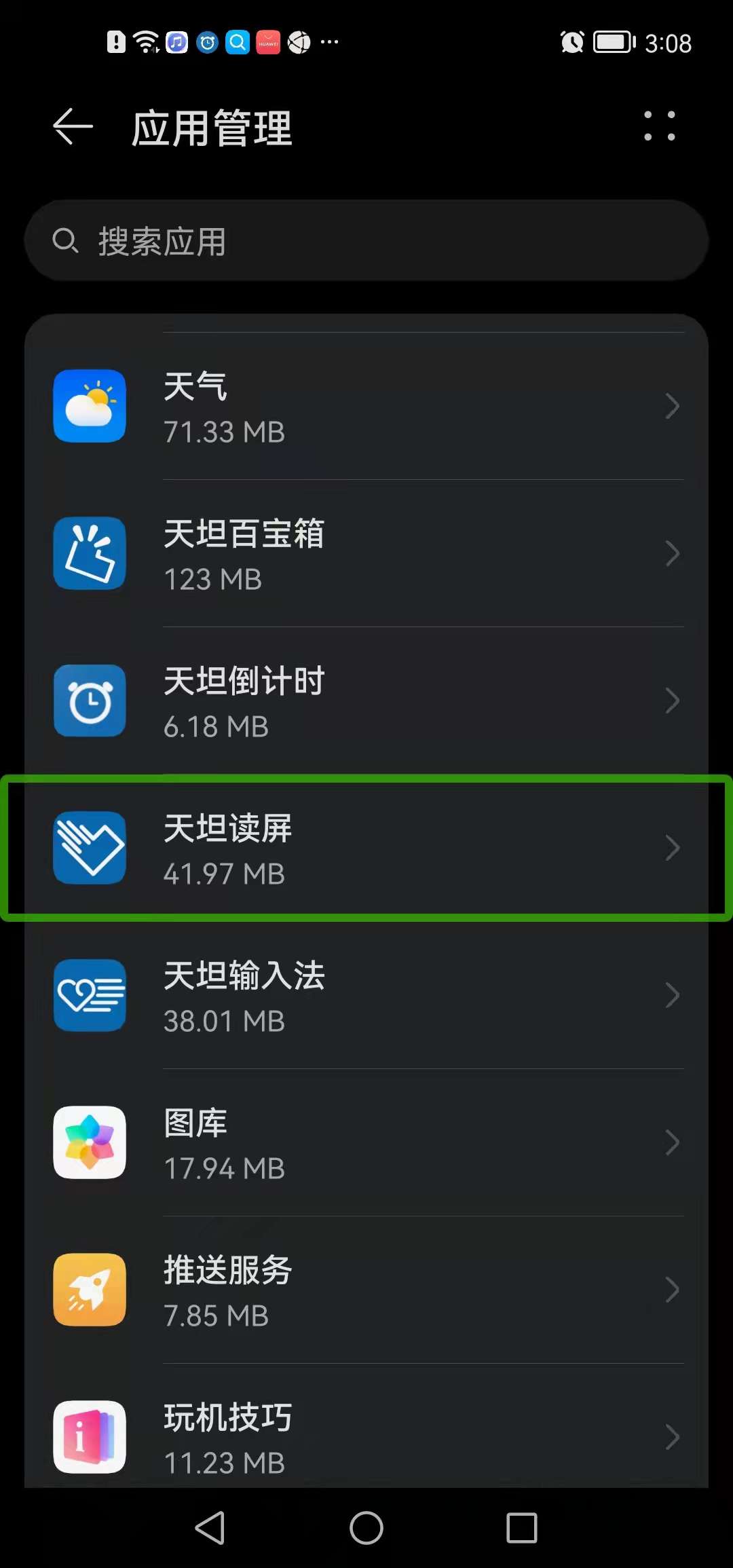Tap the system home button

click(x=366, y=1528)
